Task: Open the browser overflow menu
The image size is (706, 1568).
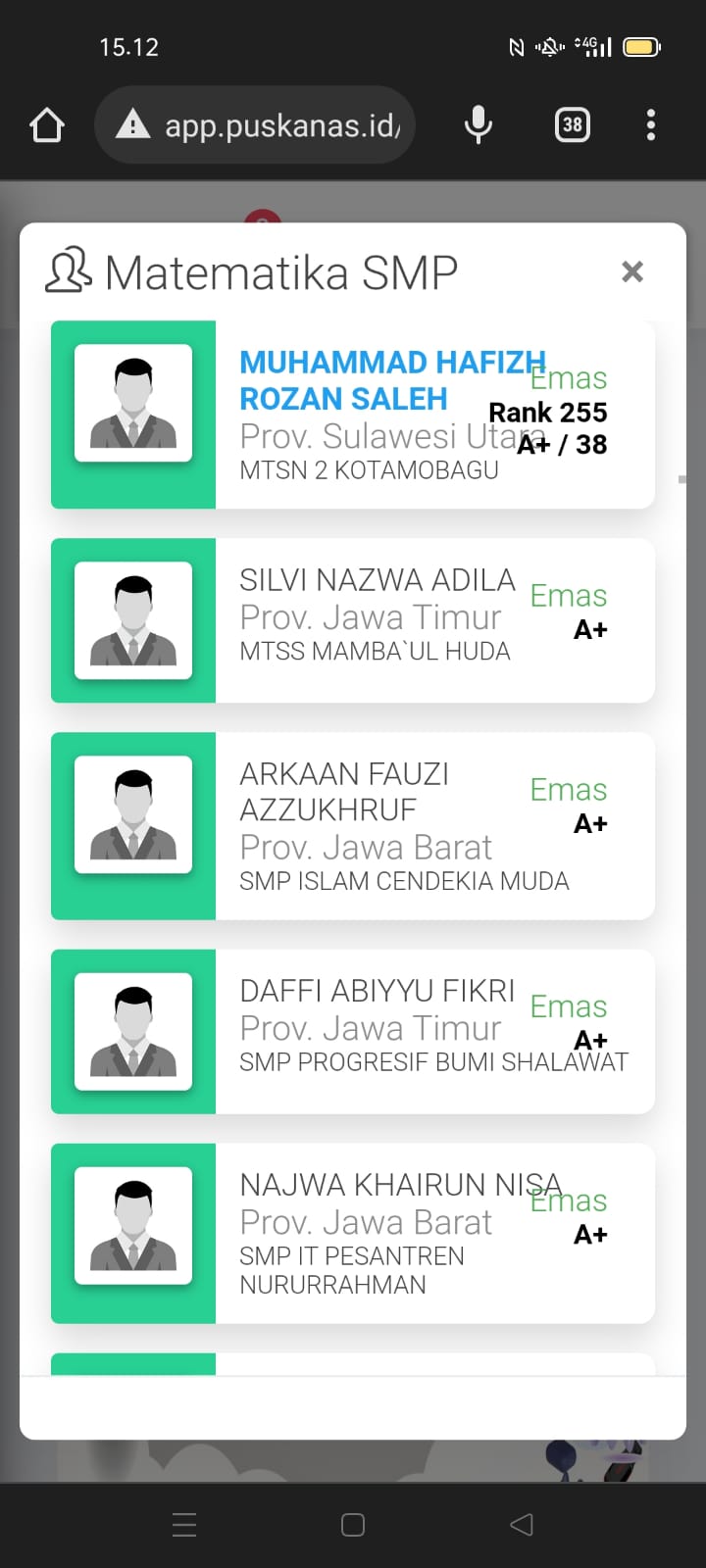Action: tap(651, 125)
